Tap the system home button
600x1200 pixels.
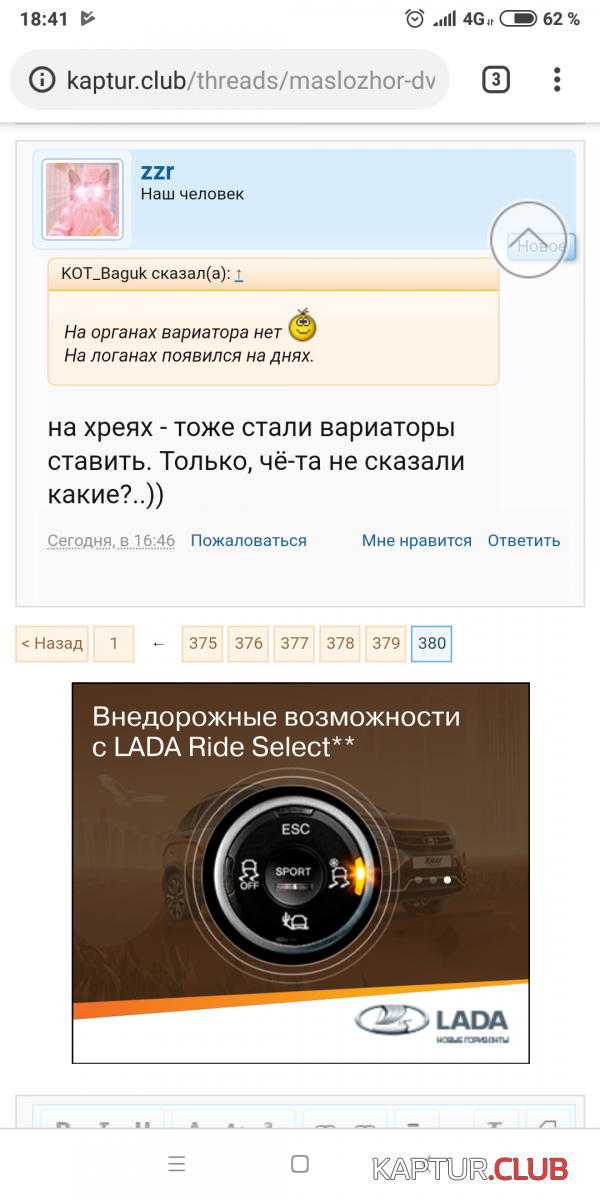pos(299,1164)
